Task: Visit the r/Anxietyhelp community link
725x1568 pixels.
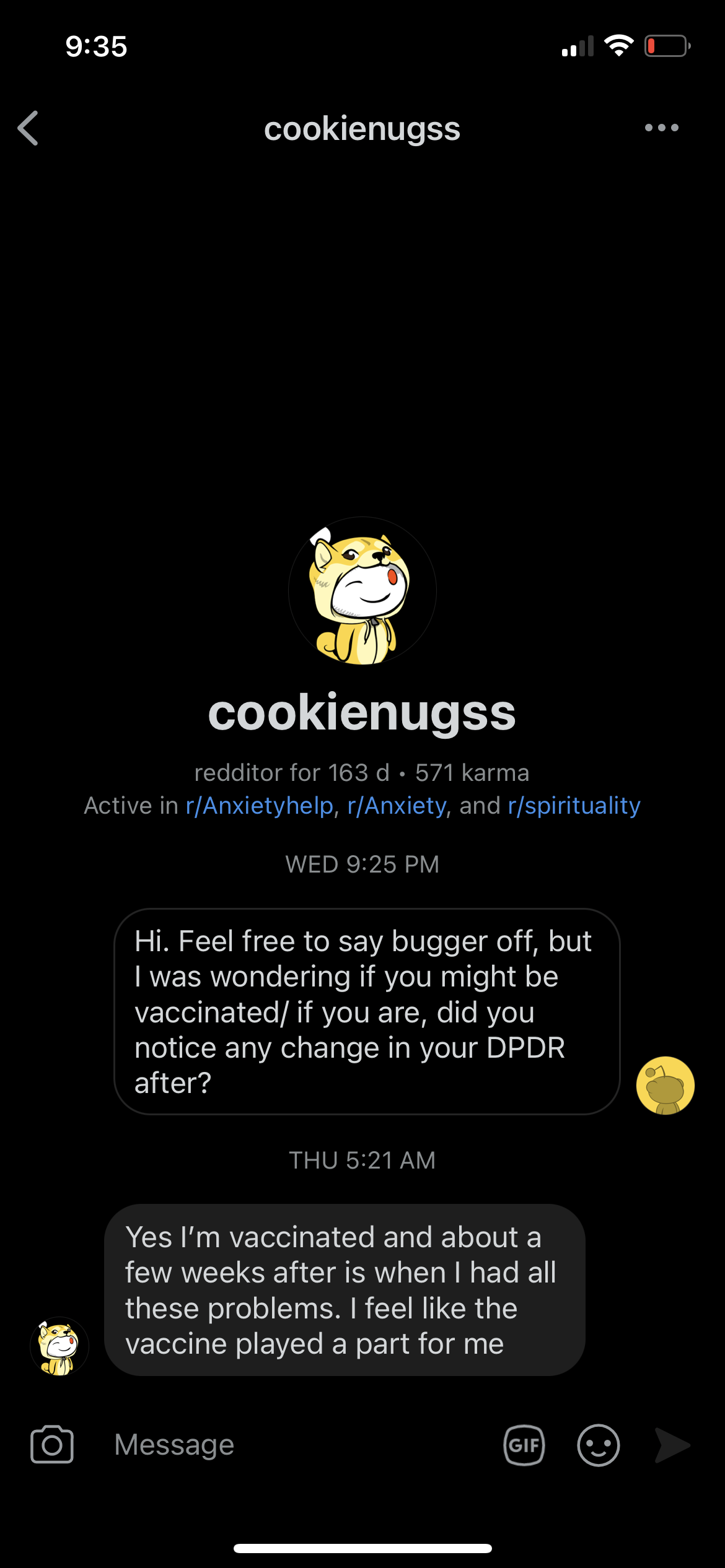Action: [x=260, y=806]
